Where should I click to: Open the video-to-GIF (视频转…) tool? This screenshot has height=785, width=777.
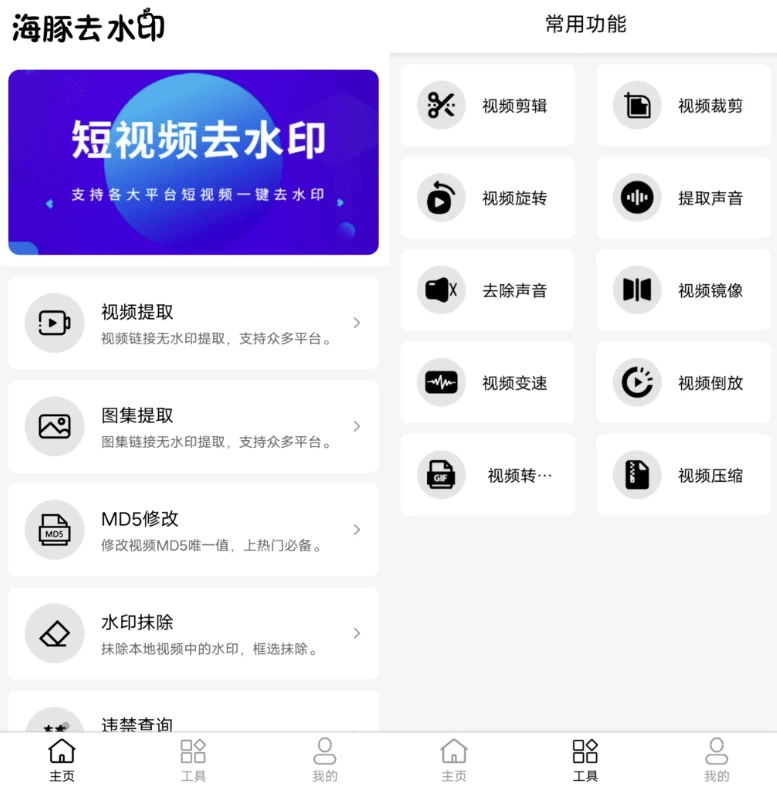coord(488,475)
